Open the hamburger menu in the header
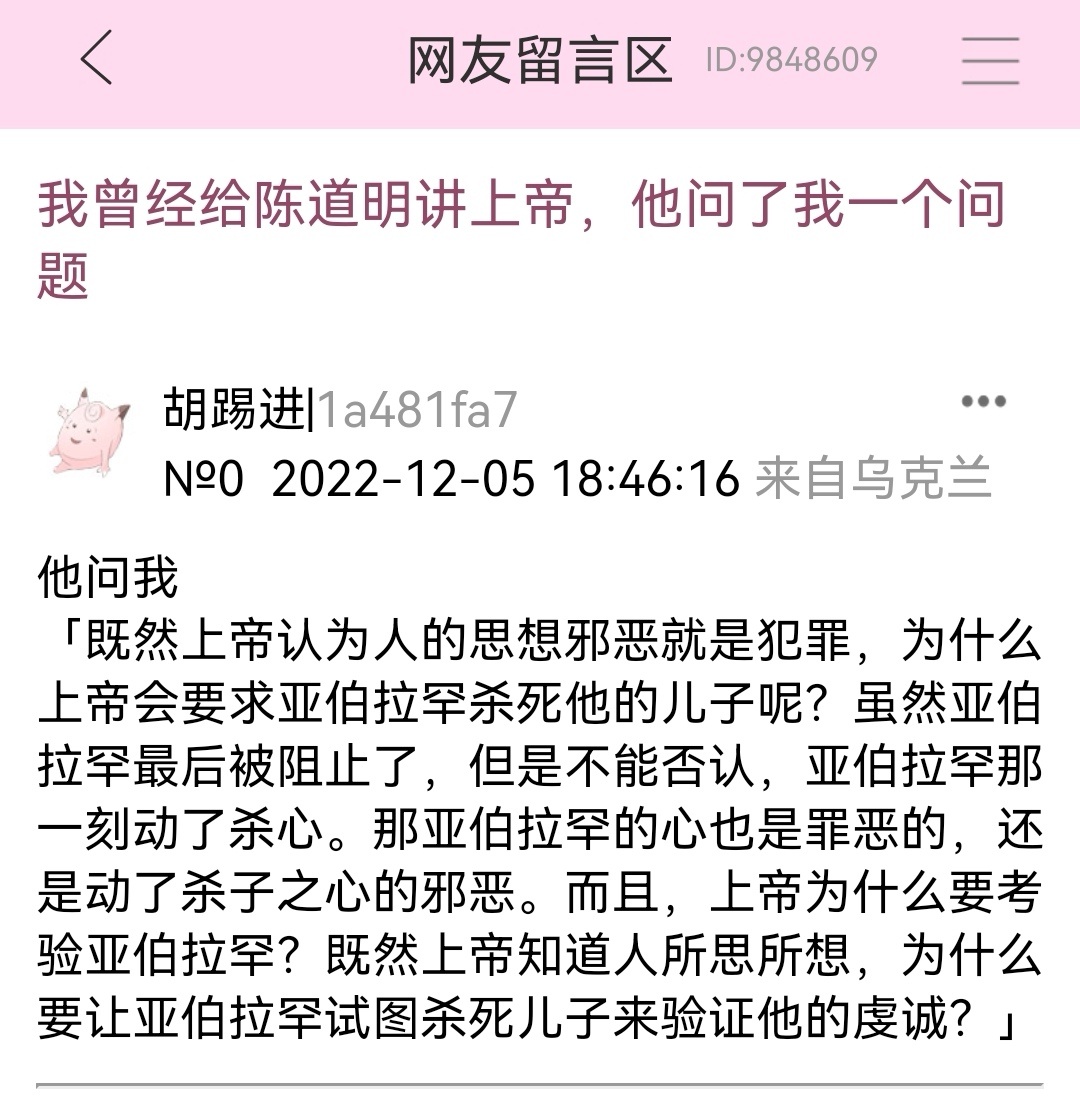 pyautogui.click(x=989, y=61)
